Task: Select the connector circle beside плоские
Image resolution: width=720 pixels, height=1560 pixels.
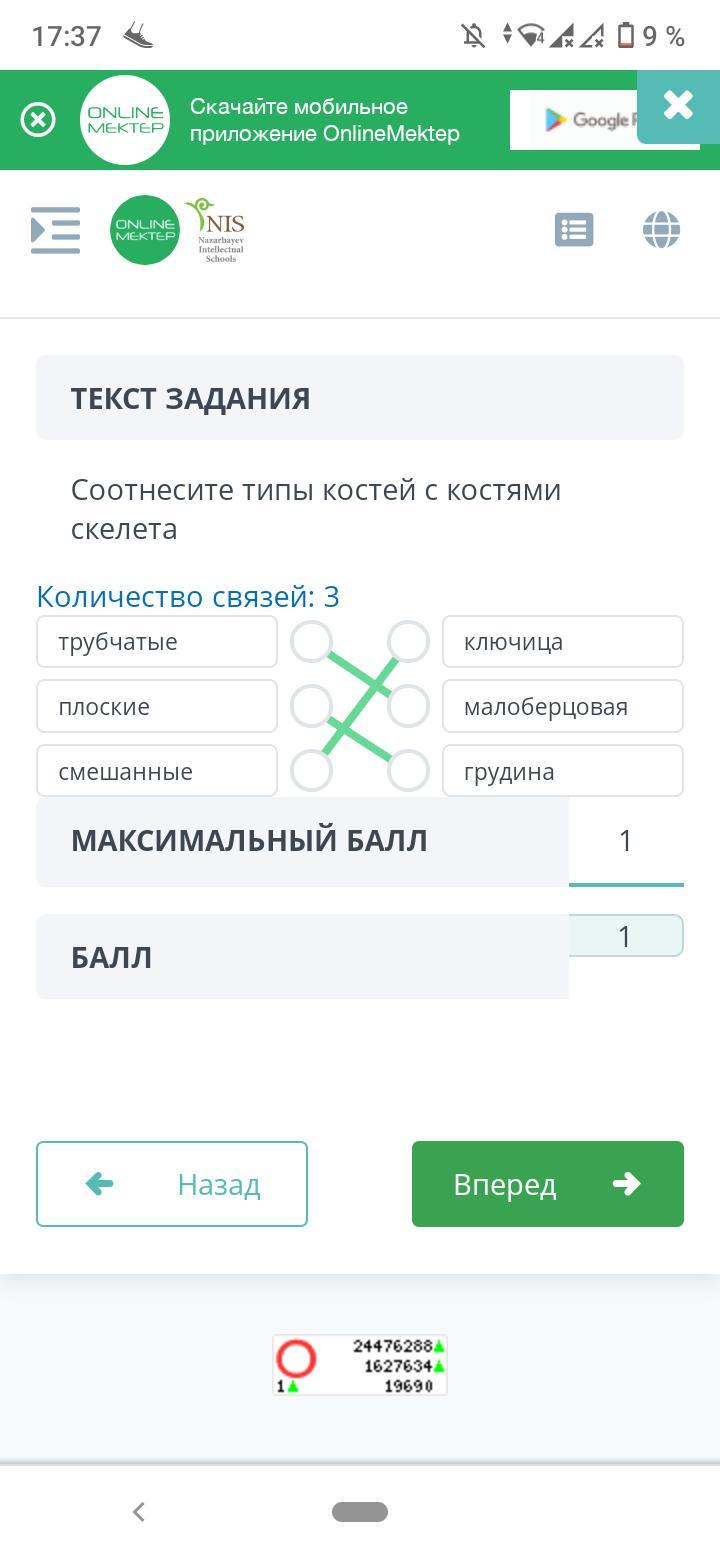Action: 312,707
